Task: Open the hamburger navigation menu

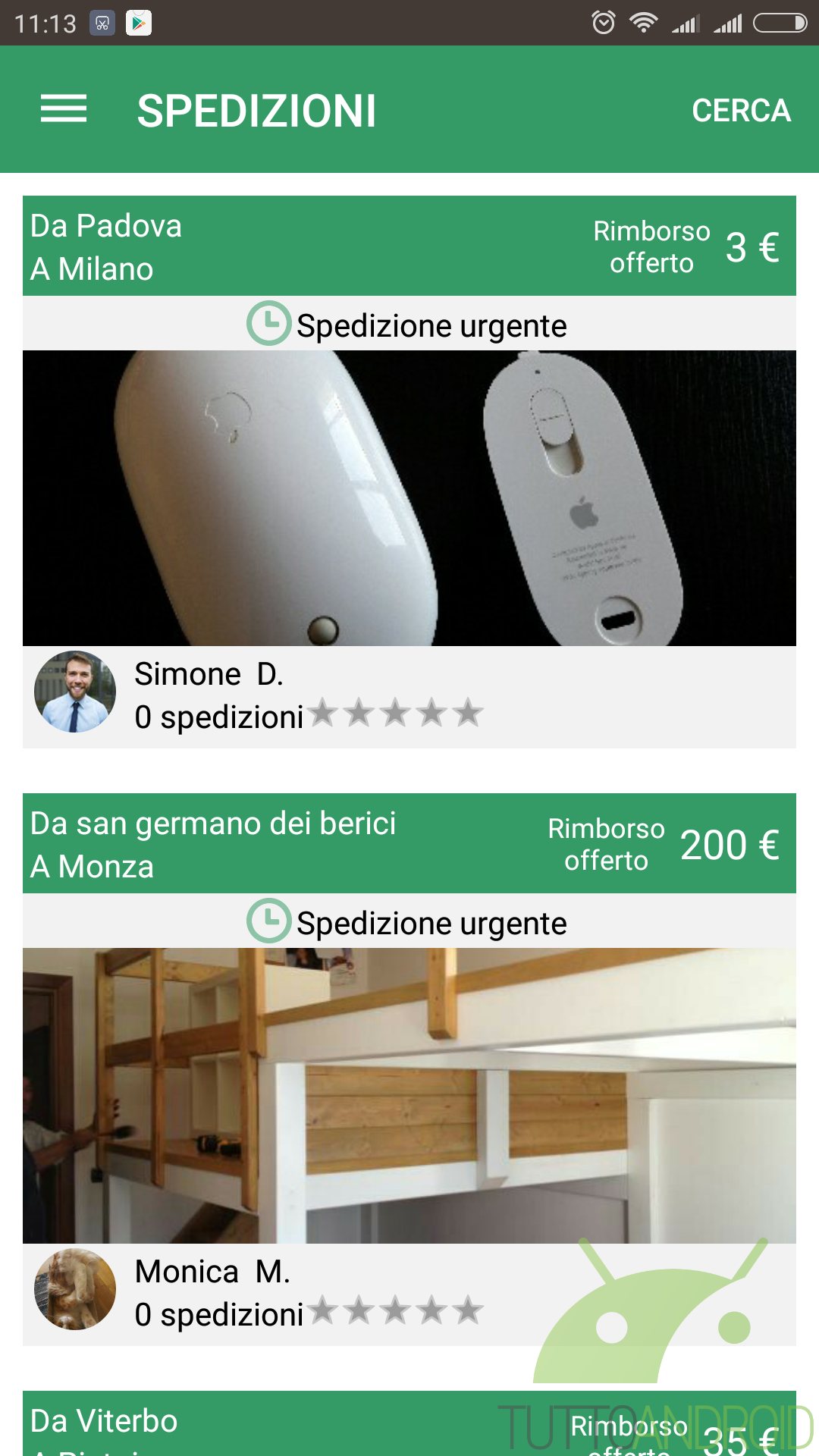Action: coord(64,109)
